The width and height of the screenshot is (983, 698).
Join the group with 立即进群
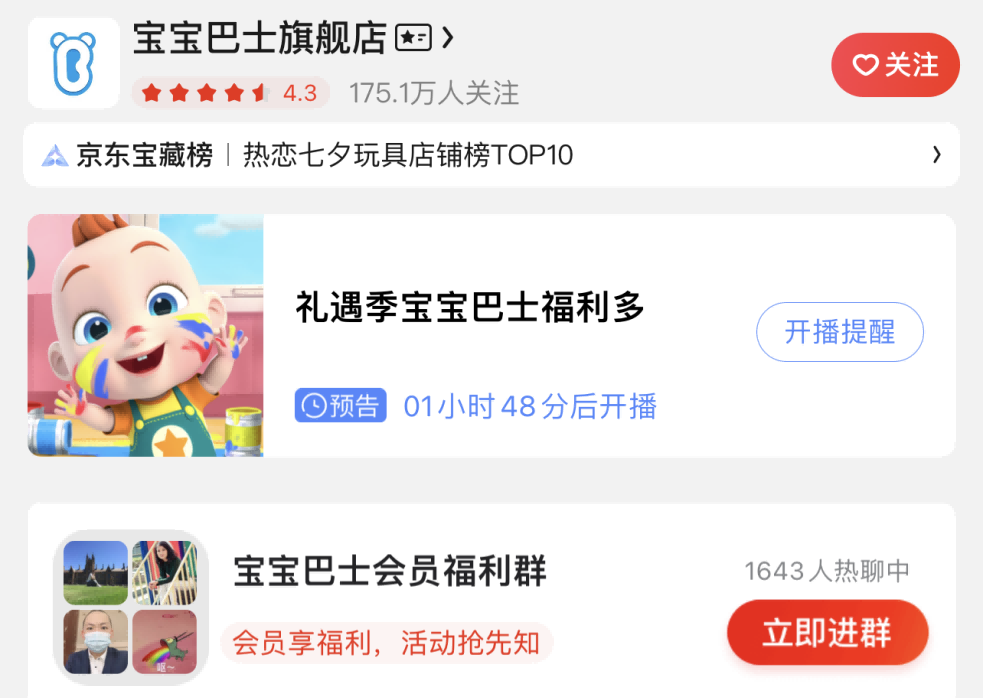pos(827,633)
